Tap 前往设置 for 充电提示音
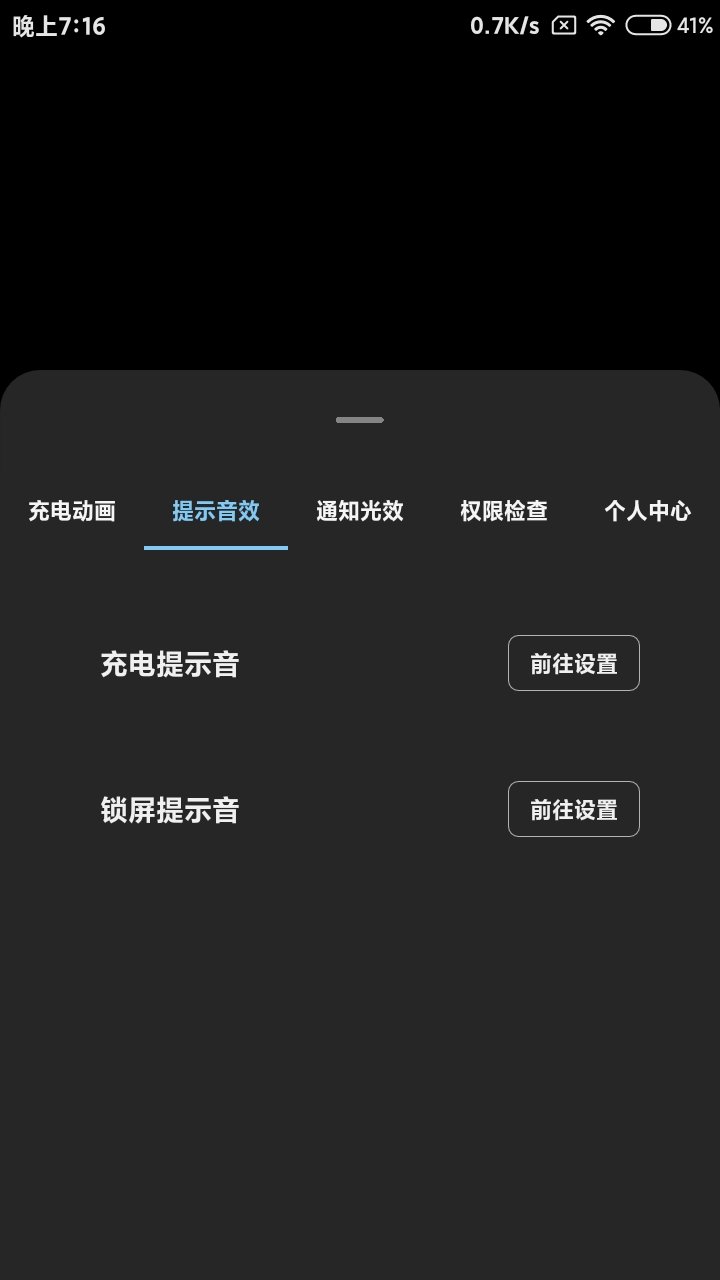Viewport: 720px width, 1280px height. (573, 663)
